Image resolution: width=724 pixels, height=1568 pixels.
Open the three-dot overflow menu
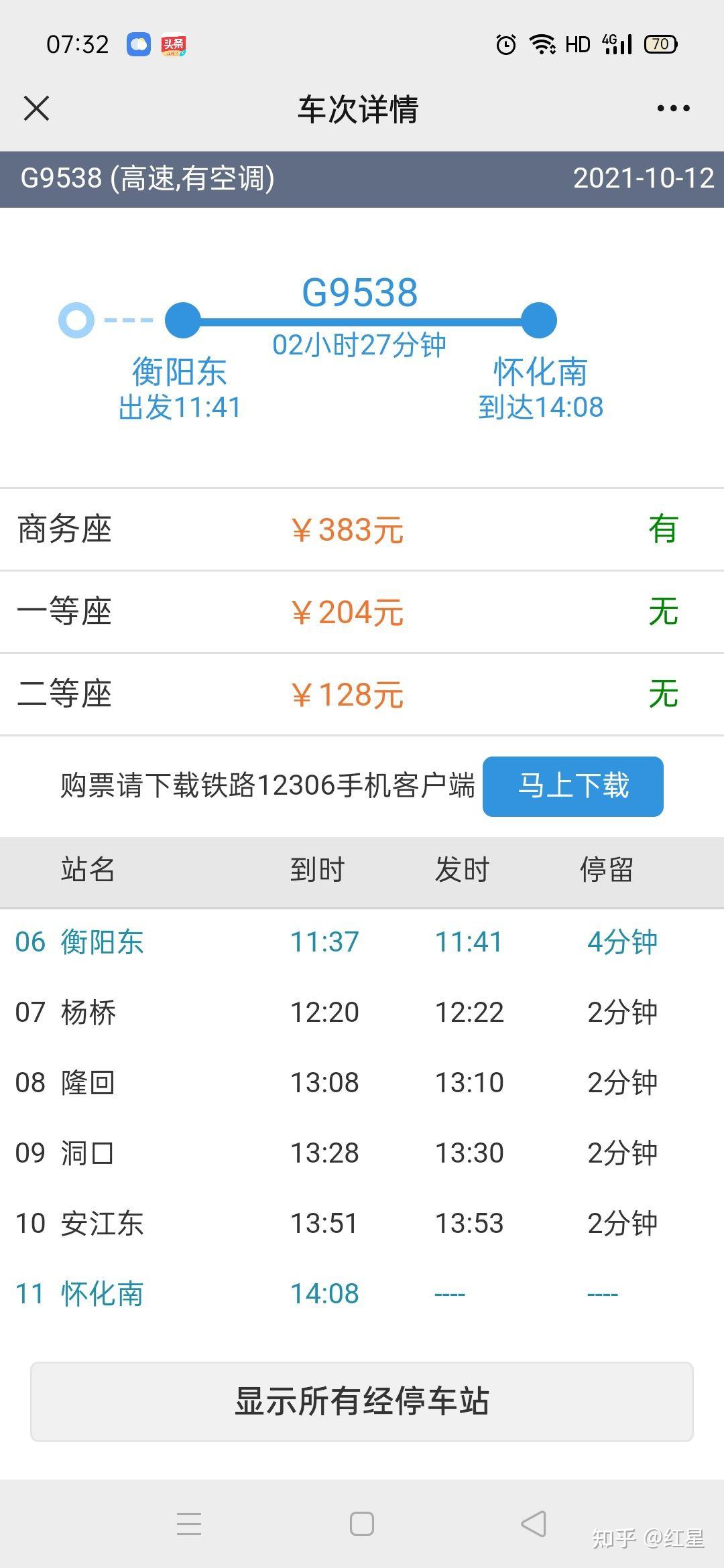click(673, 108)
